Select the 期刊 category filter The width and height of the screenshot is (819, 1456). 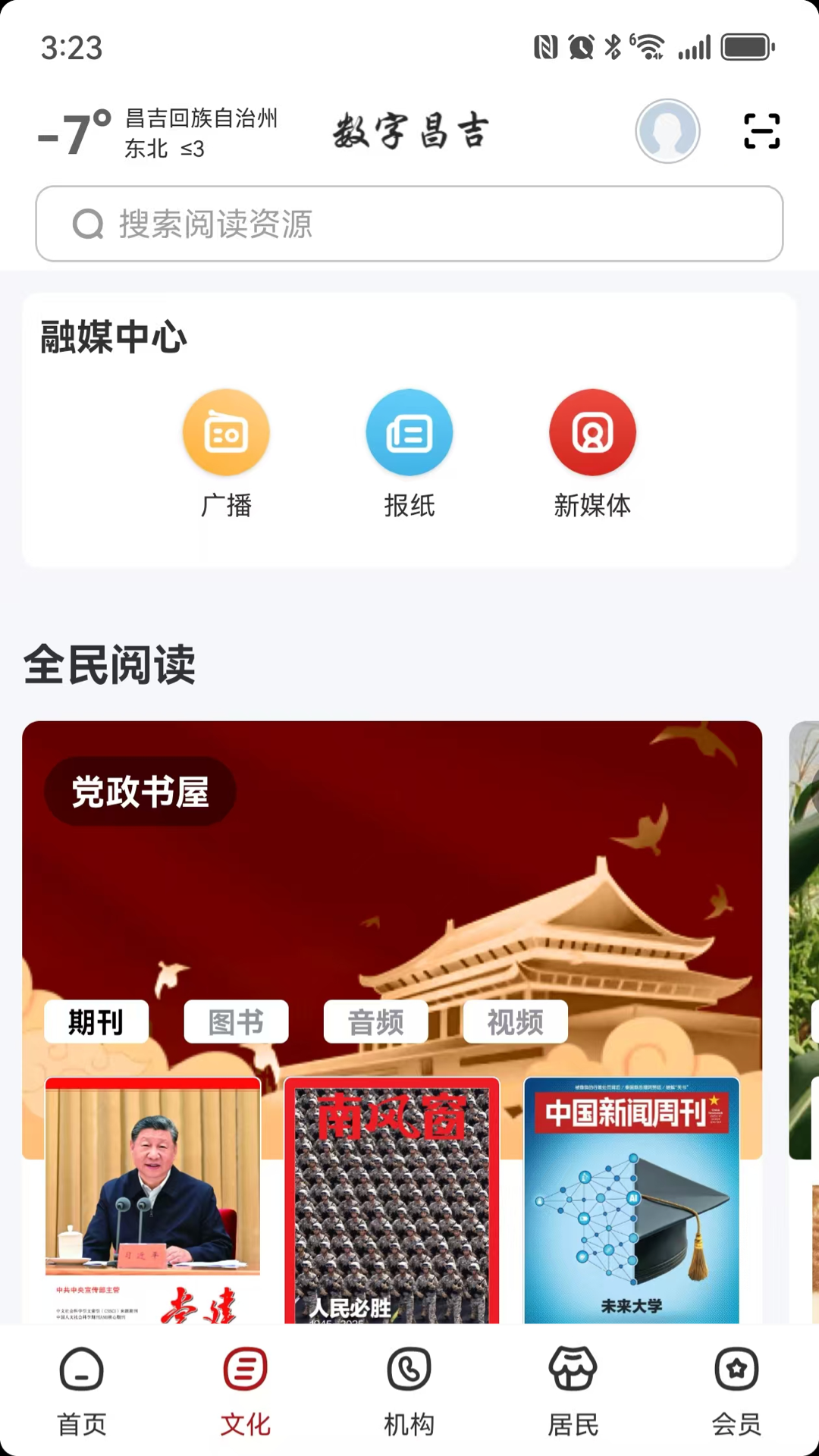[96, 1021]
